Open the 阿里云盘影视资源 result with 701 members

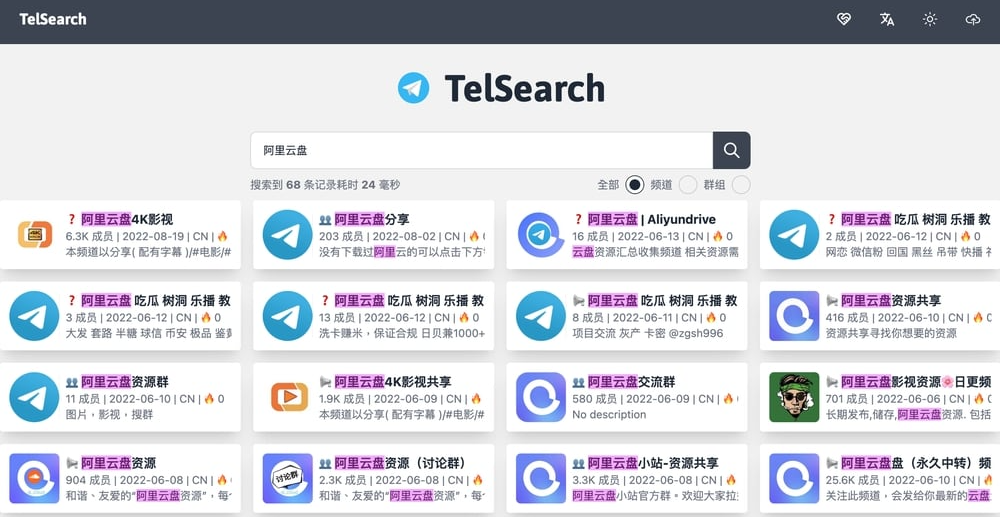coord(880,397)
